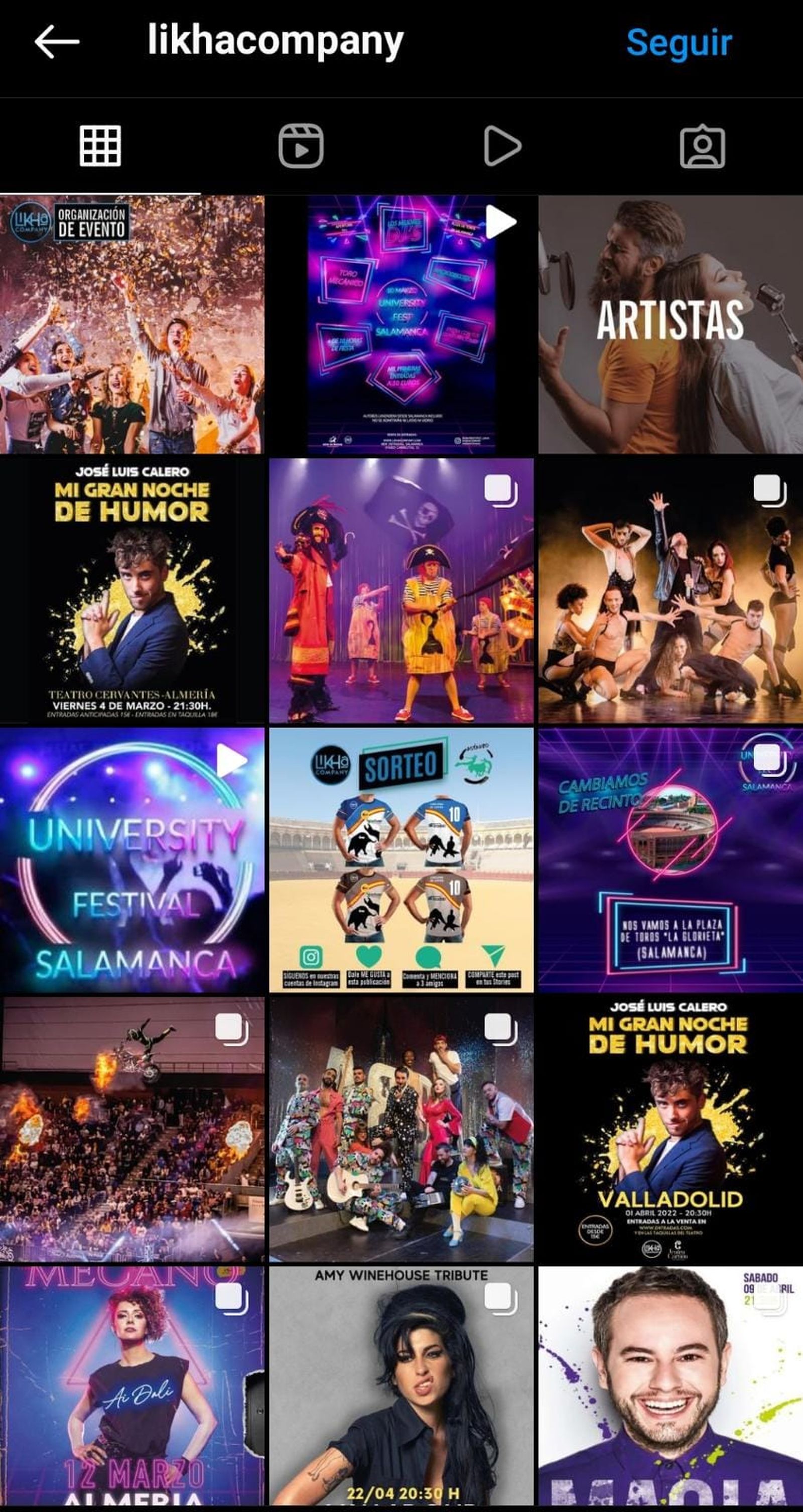Open the neon University Fest DJs video
Screen dimensions: 803x1512
401,324
